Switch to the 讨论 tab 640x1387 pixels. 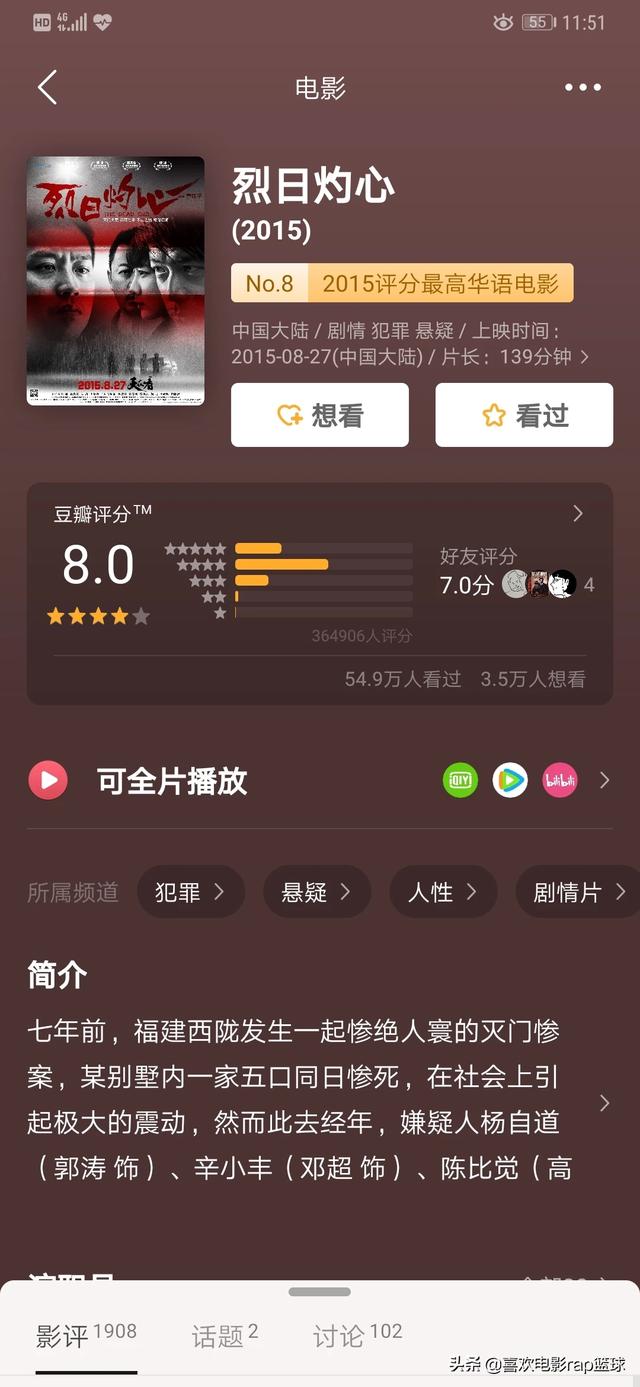358,1335
